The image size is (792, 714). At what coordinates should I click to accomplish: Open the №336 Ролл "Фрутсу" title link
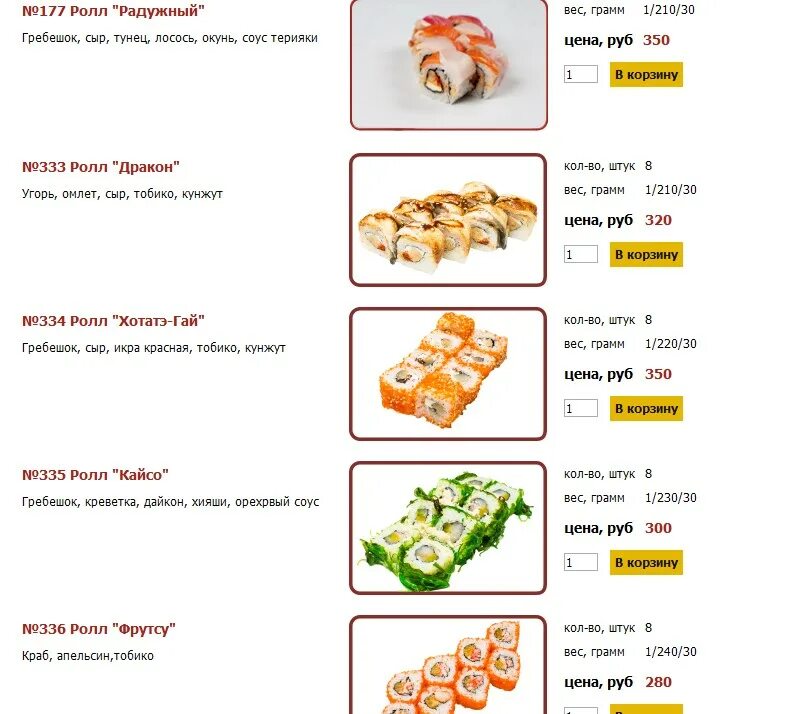pyautogui.click(x=99, y=629)
